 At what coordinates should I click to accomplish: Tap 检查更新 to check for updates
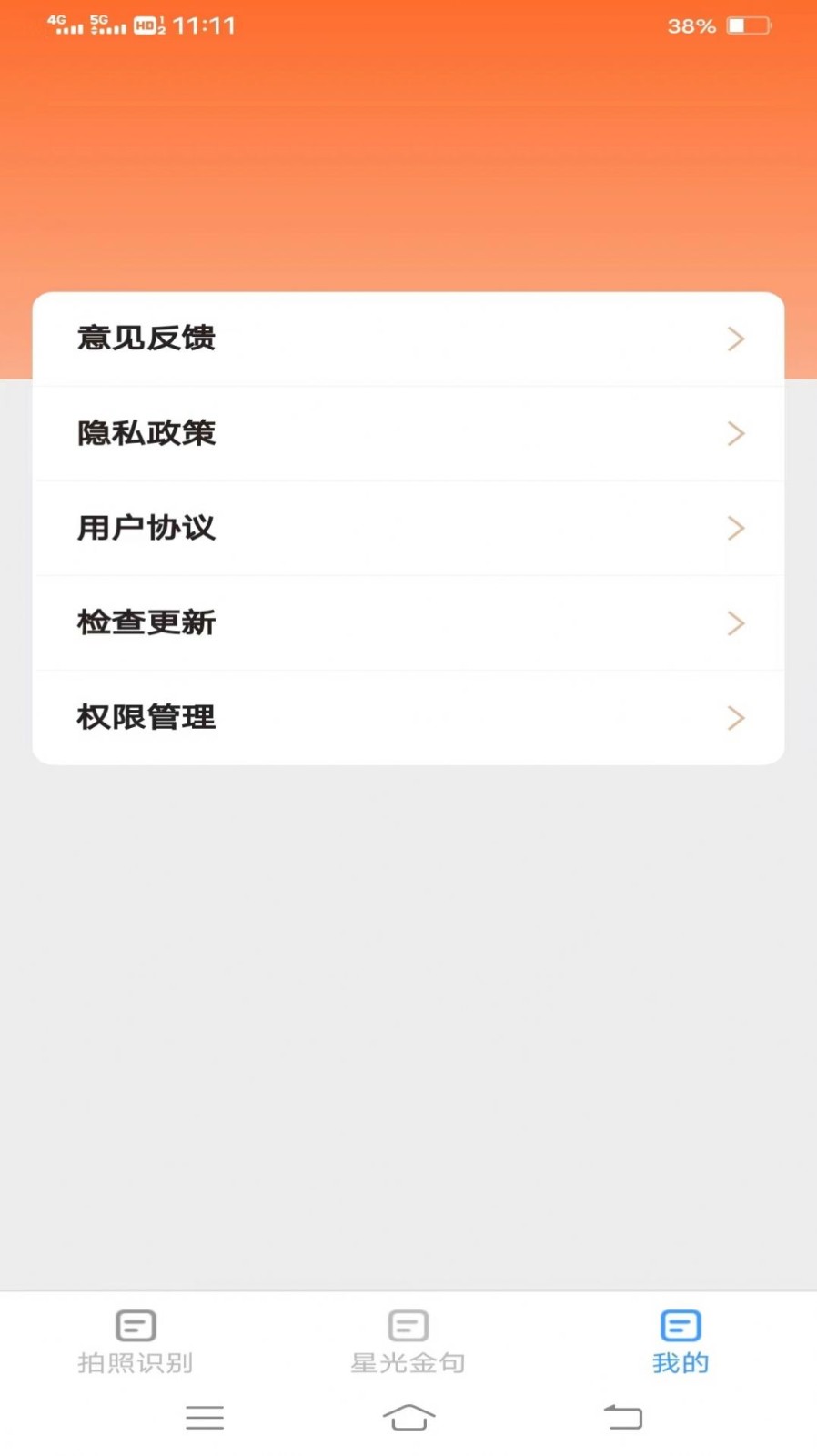[x=408, y=622]
